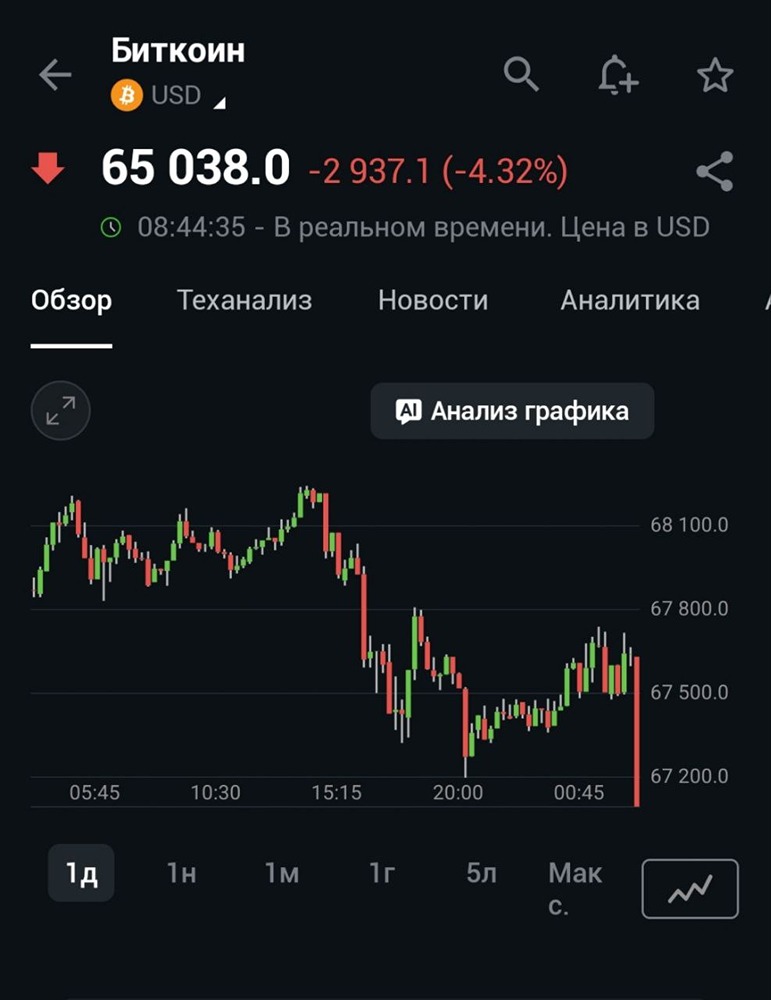Select the 1м monthly time range
Image resolution: width=771 pixels, height=1000 pixels.
pyautogui.click(x=283, y=872)
